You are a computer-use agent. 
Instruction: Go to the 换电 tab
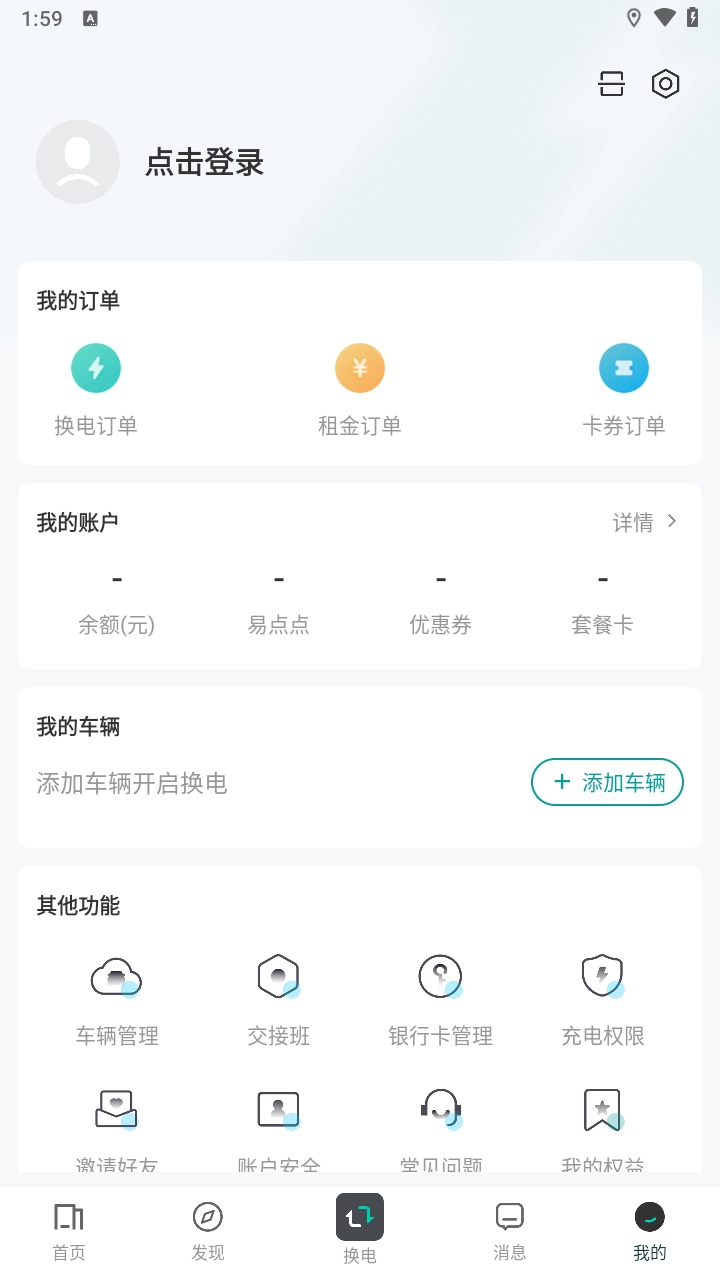pos(360,1230)
